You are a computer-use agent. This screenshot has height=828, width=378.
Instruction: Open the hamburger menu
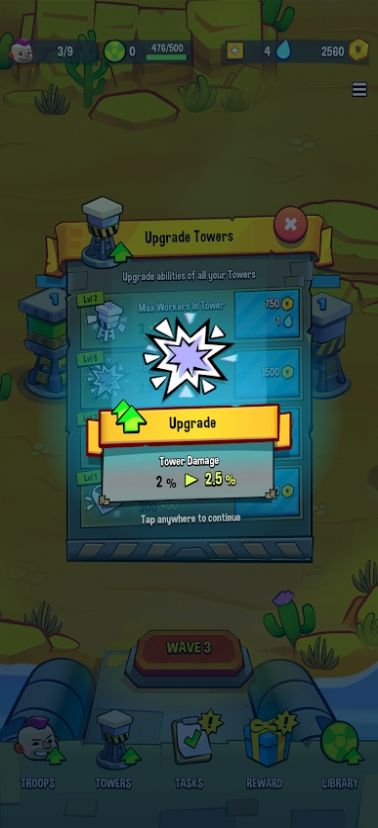point(360,90)
